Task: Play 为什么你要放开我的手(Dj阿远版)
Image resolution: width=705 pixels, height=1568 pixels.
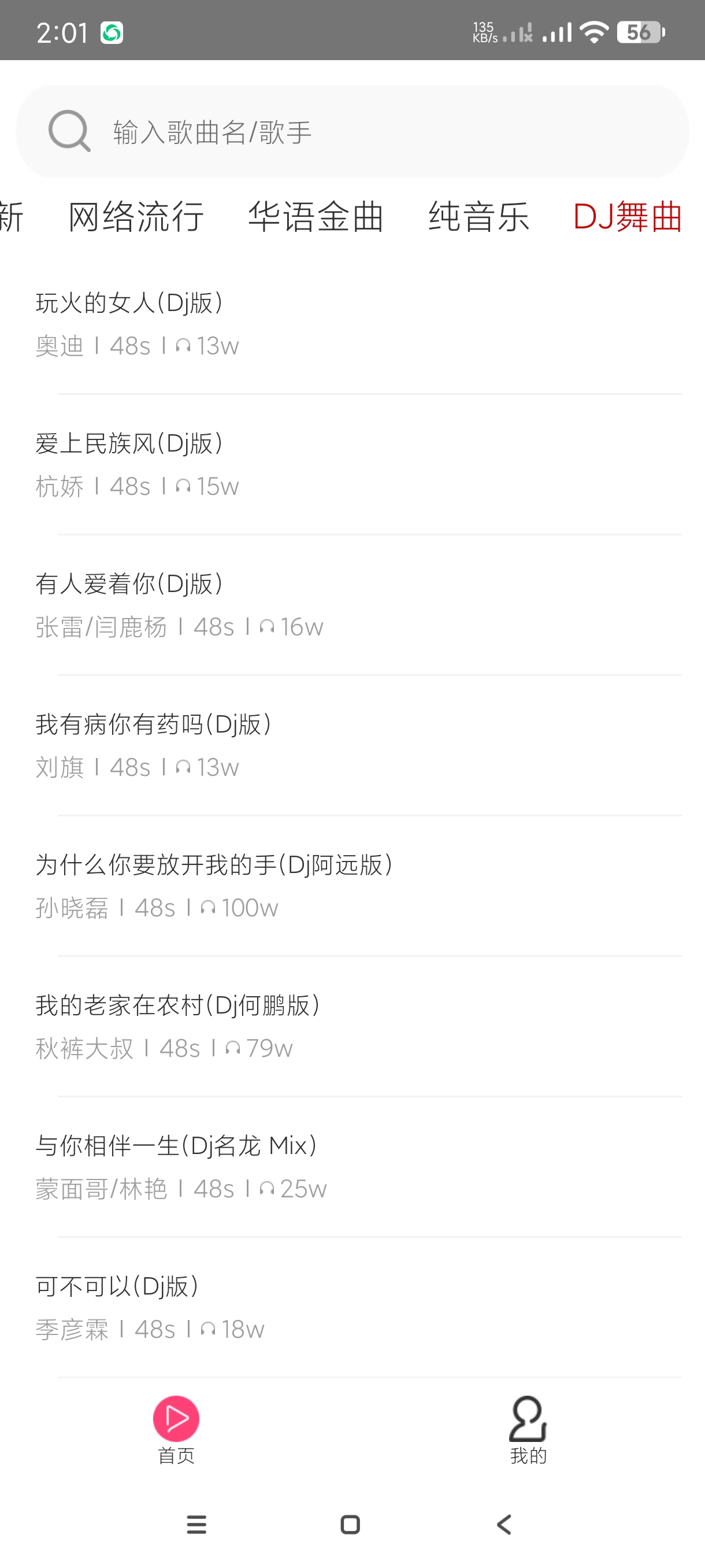Action: click(x=353, y=886)
